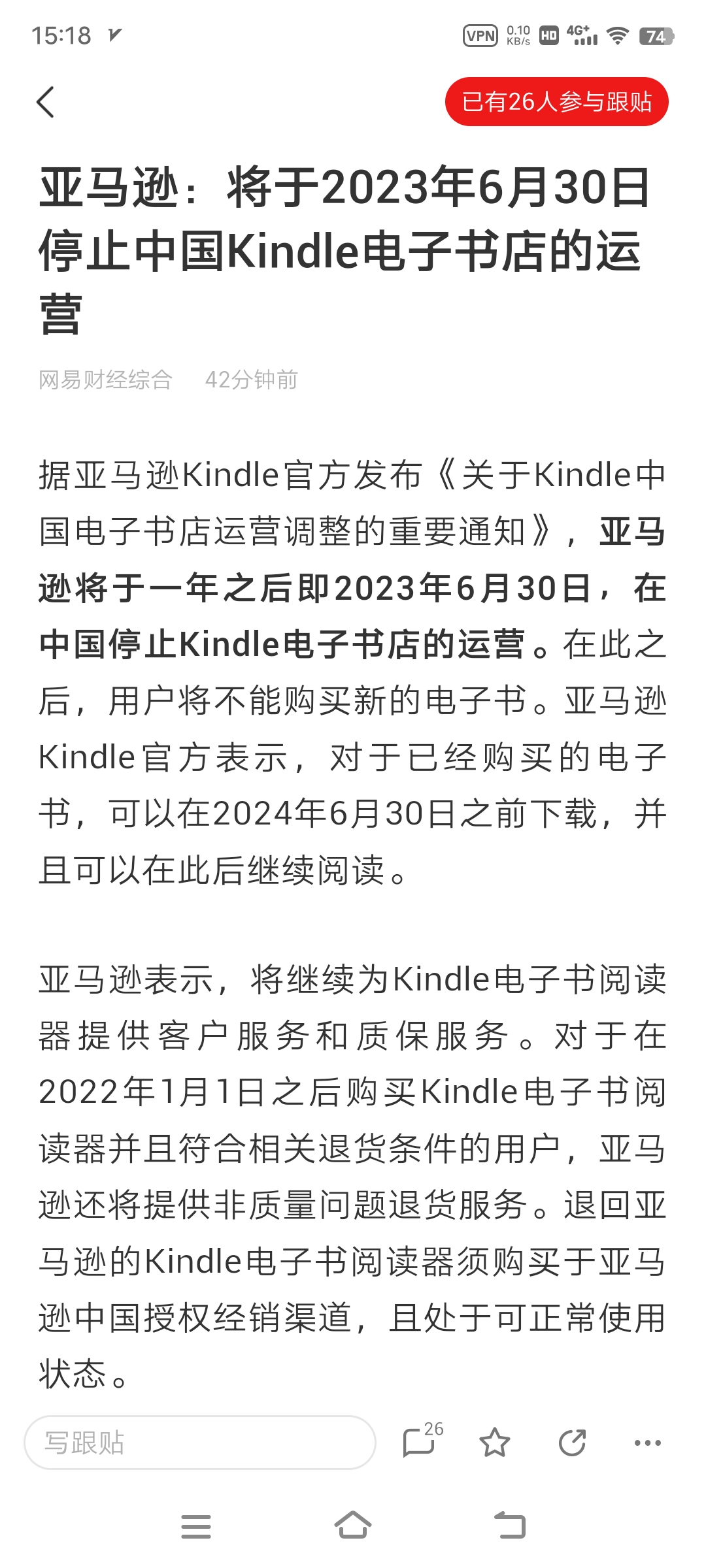Go to the system home screen
706x1568 pixels.
353,1526
